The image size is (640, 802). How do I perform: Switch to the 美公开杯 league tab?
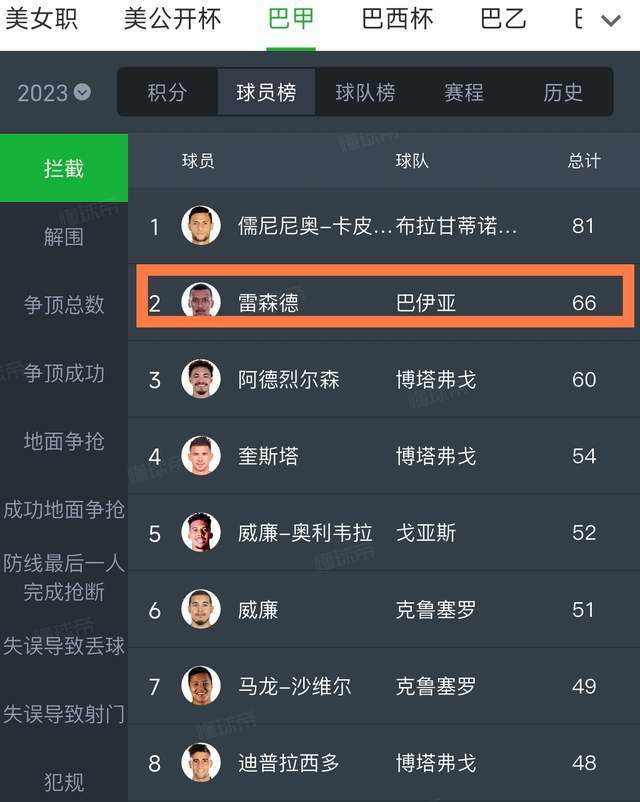click(172, 18)
